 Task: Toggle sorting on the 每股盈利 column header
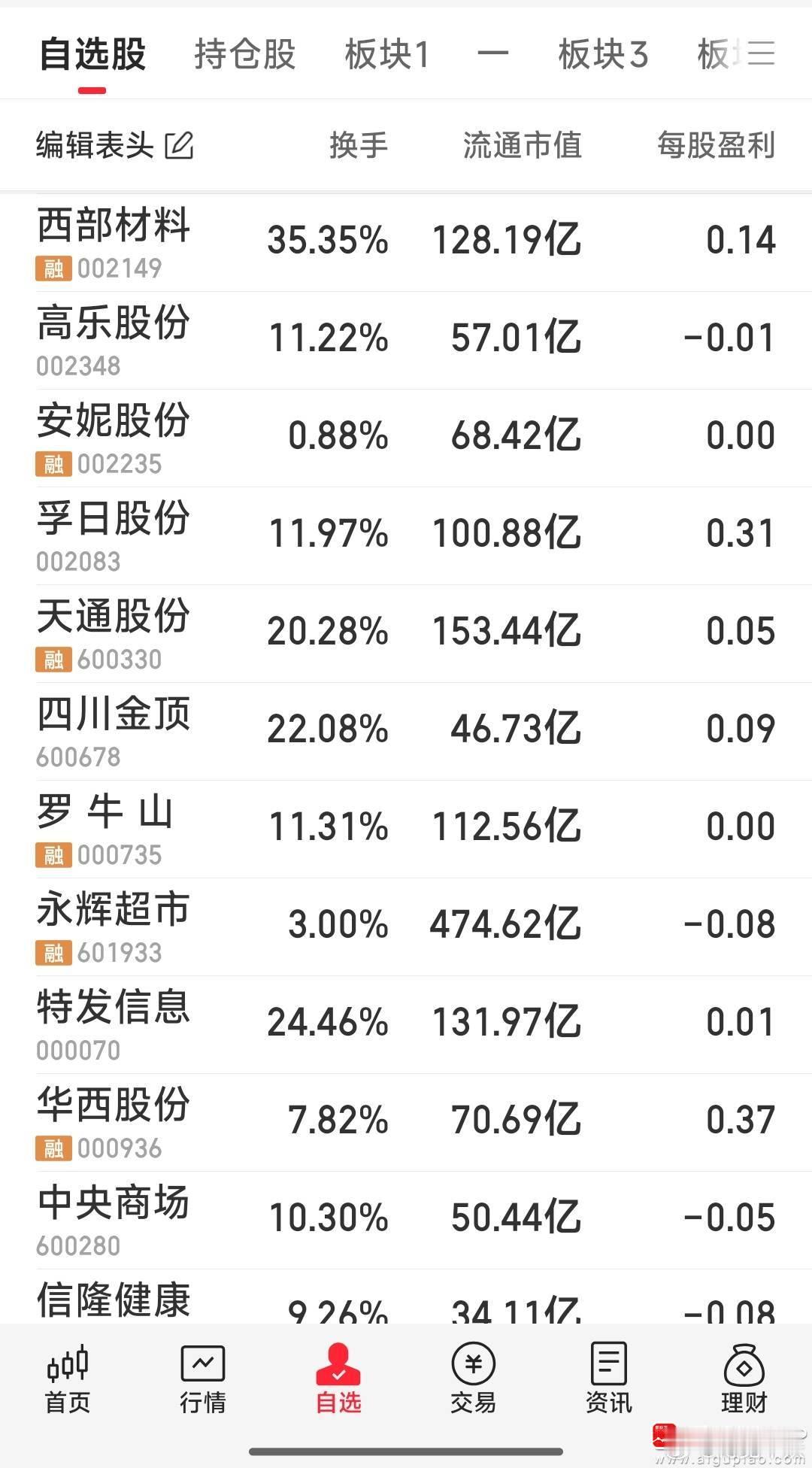click(x=716, y=145)
